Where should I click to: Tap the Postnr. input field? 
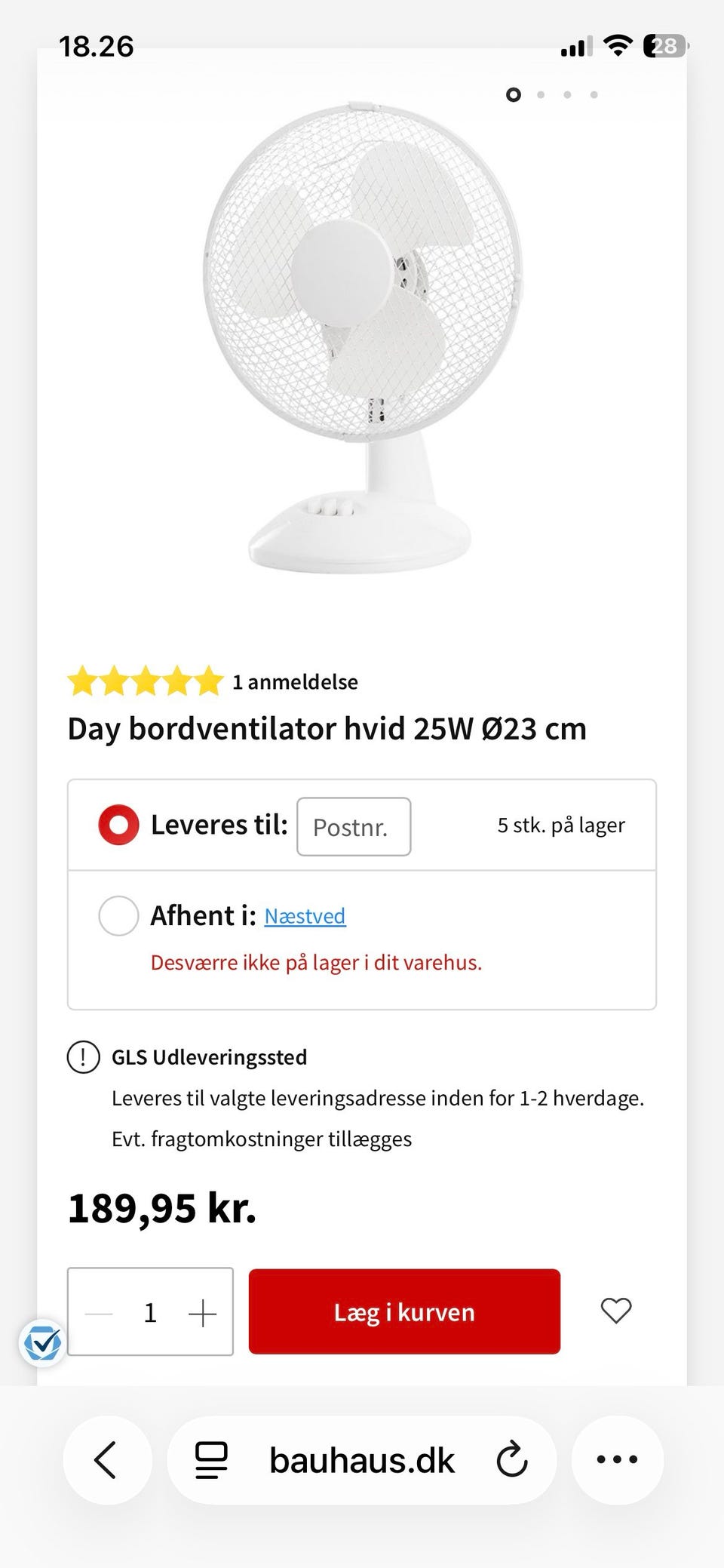click(x=354, y=826)
